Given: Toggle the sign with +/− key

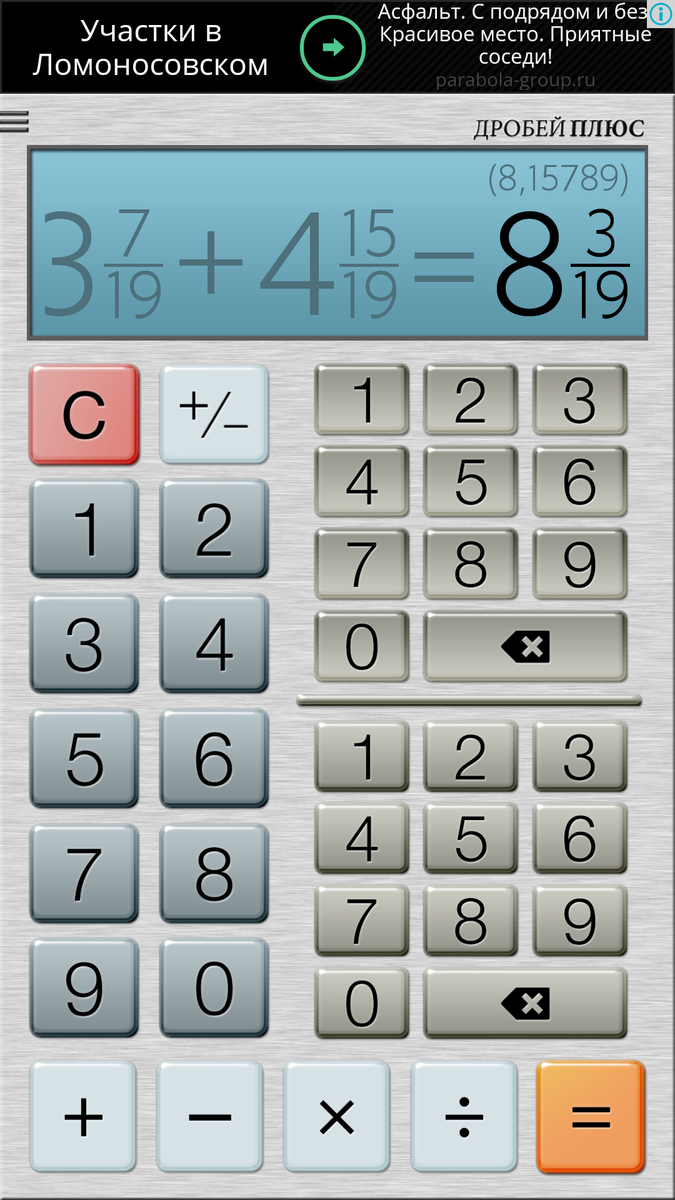Looking at the screenshot, I should [214, 414].
